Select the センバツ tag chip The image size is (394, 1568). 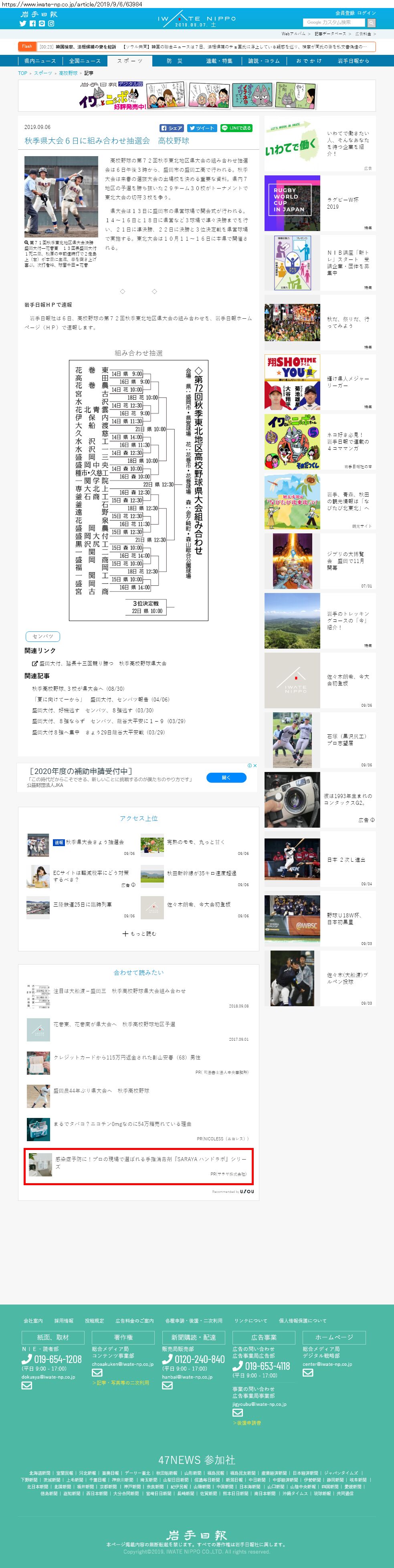pos(42,636)
